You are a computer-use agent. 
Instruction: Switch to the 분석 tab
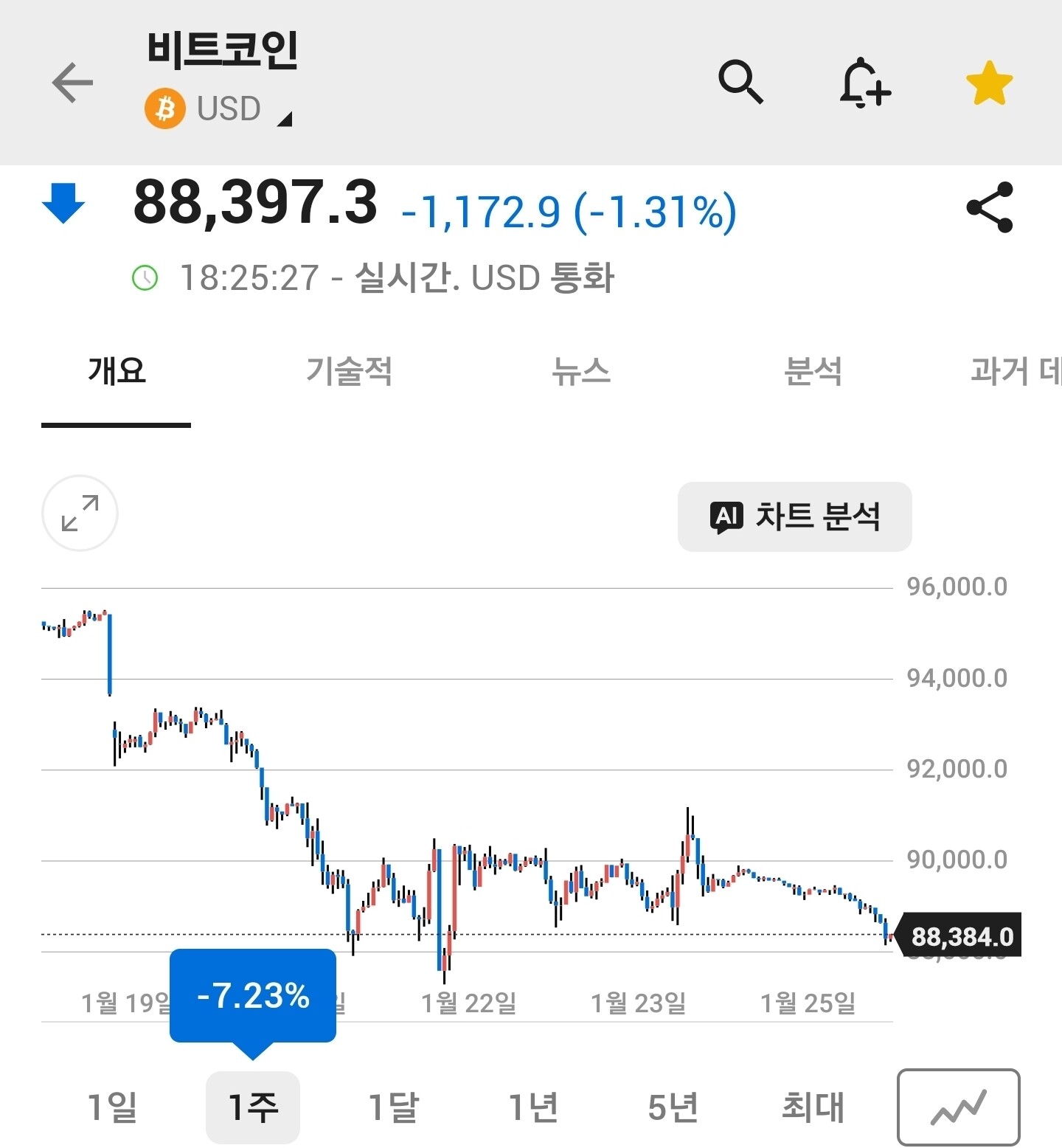tap(813, 370)
